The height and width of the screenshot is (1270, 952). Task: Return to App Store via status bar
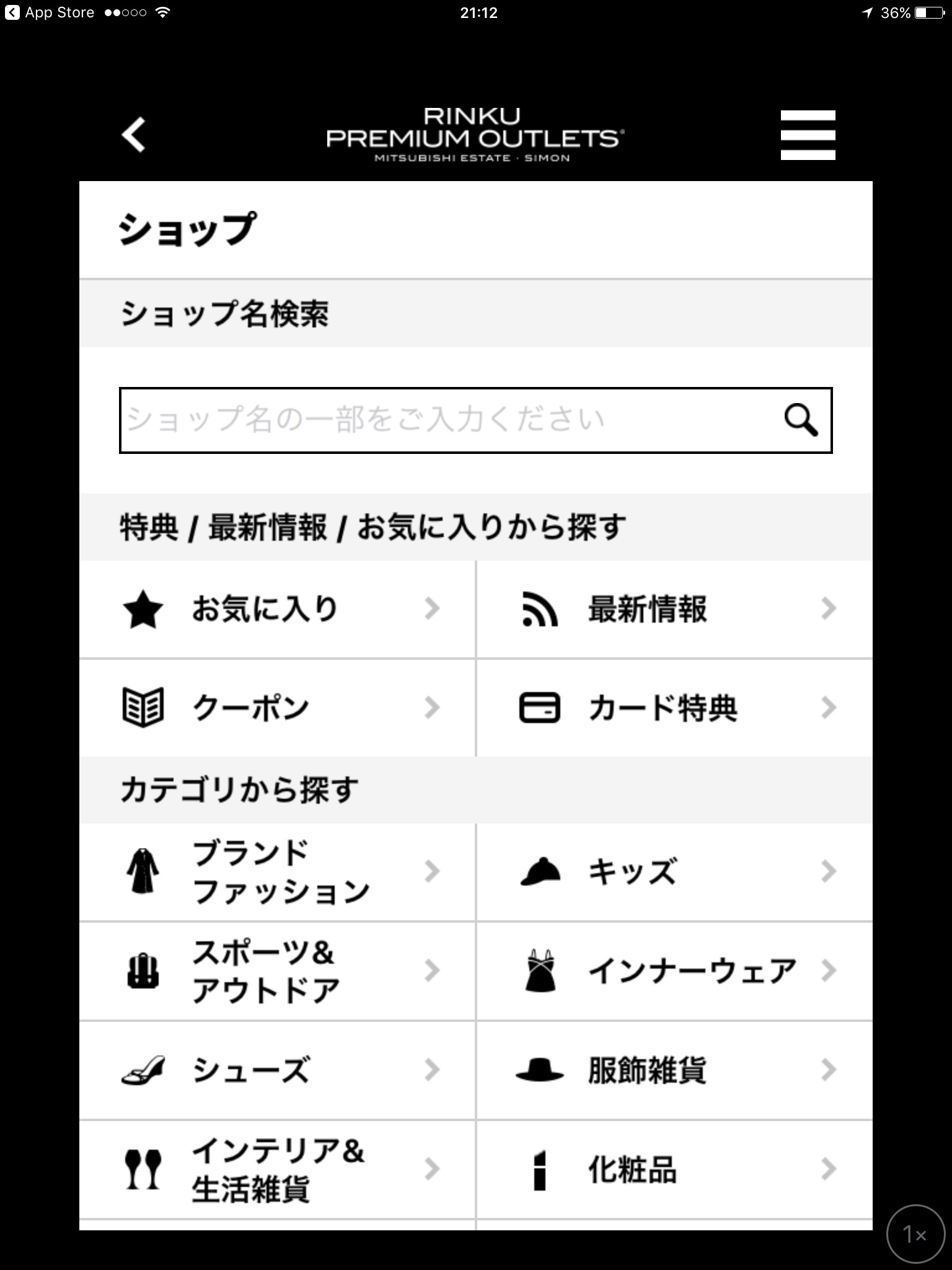50,12
